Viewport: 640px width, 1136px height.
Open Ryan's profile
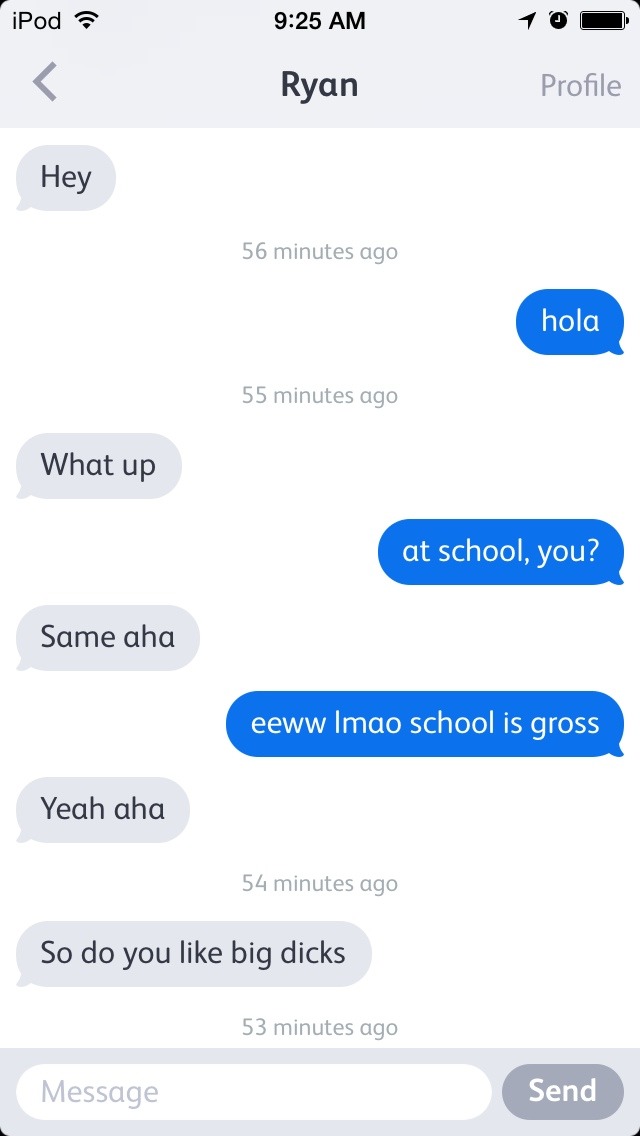click(x=580, y=85)
